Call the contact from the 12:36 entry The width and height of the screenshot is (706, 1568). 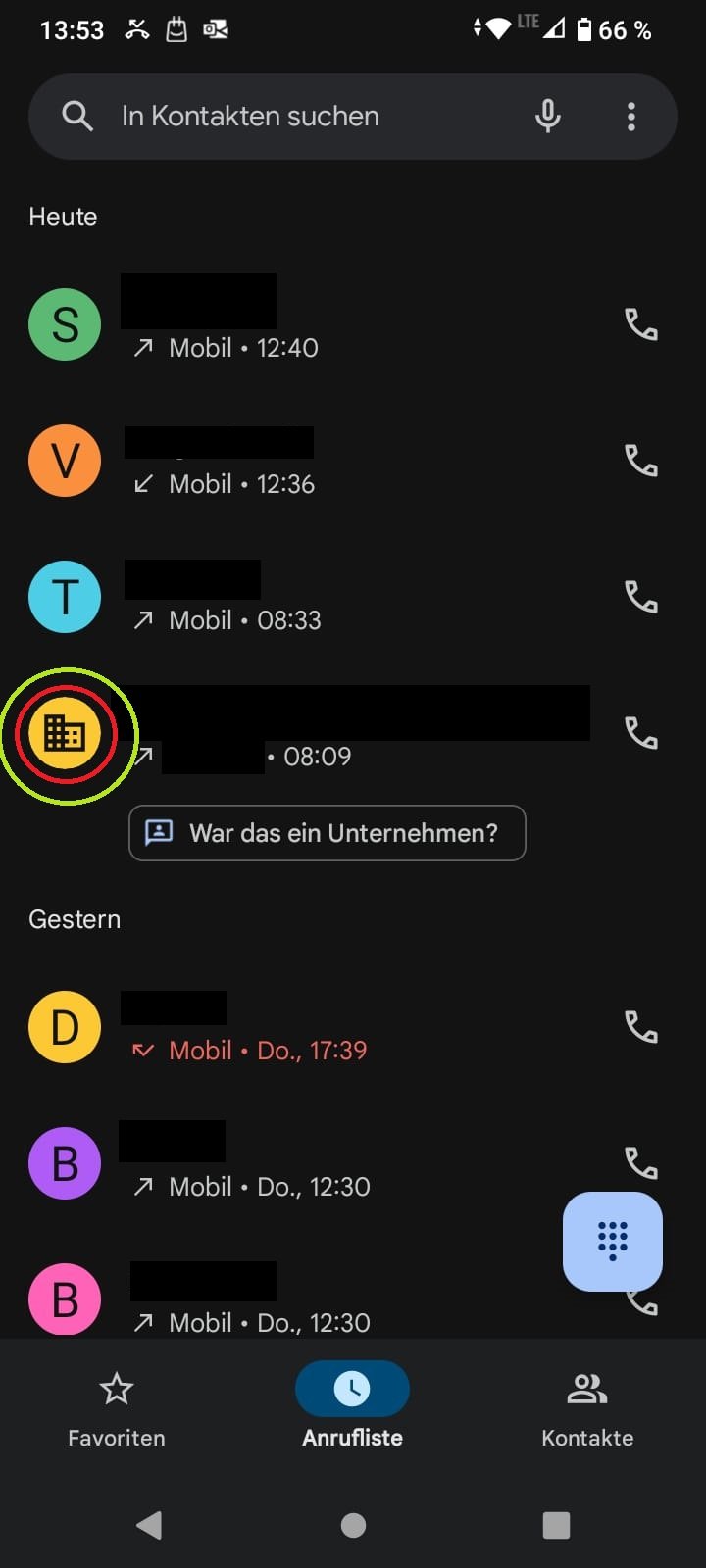pos(641,461)
